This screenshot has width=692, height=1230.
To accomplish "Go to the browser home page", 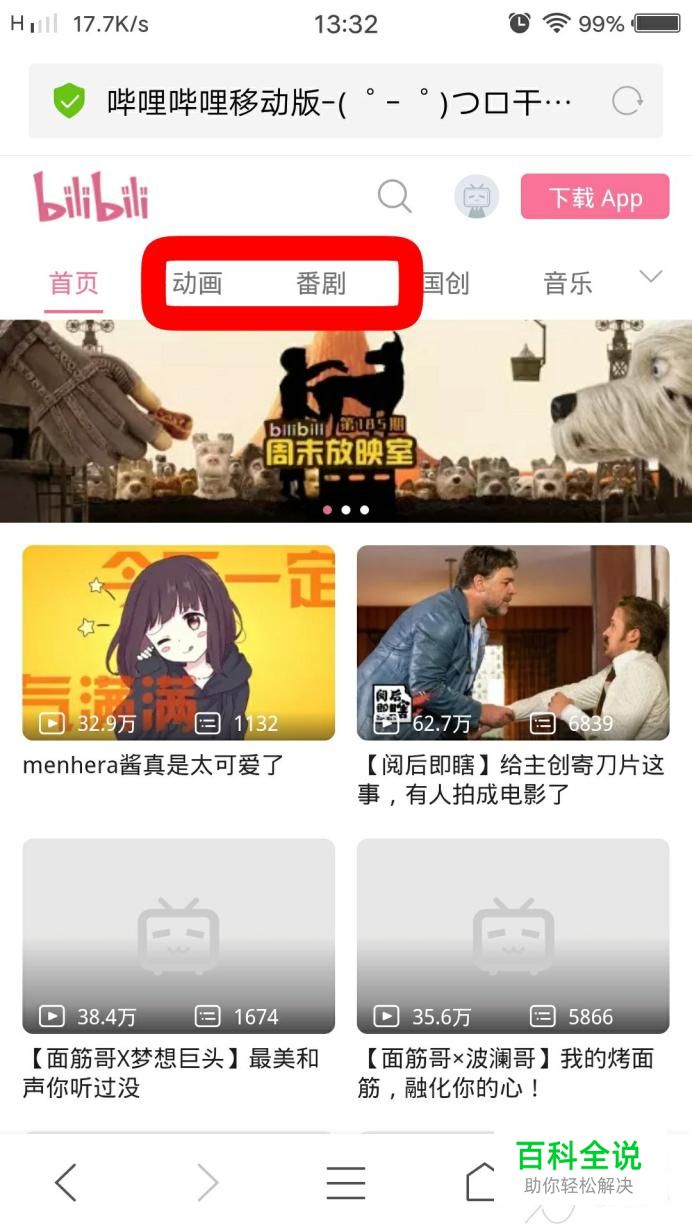I will (x=482, y=1183).
